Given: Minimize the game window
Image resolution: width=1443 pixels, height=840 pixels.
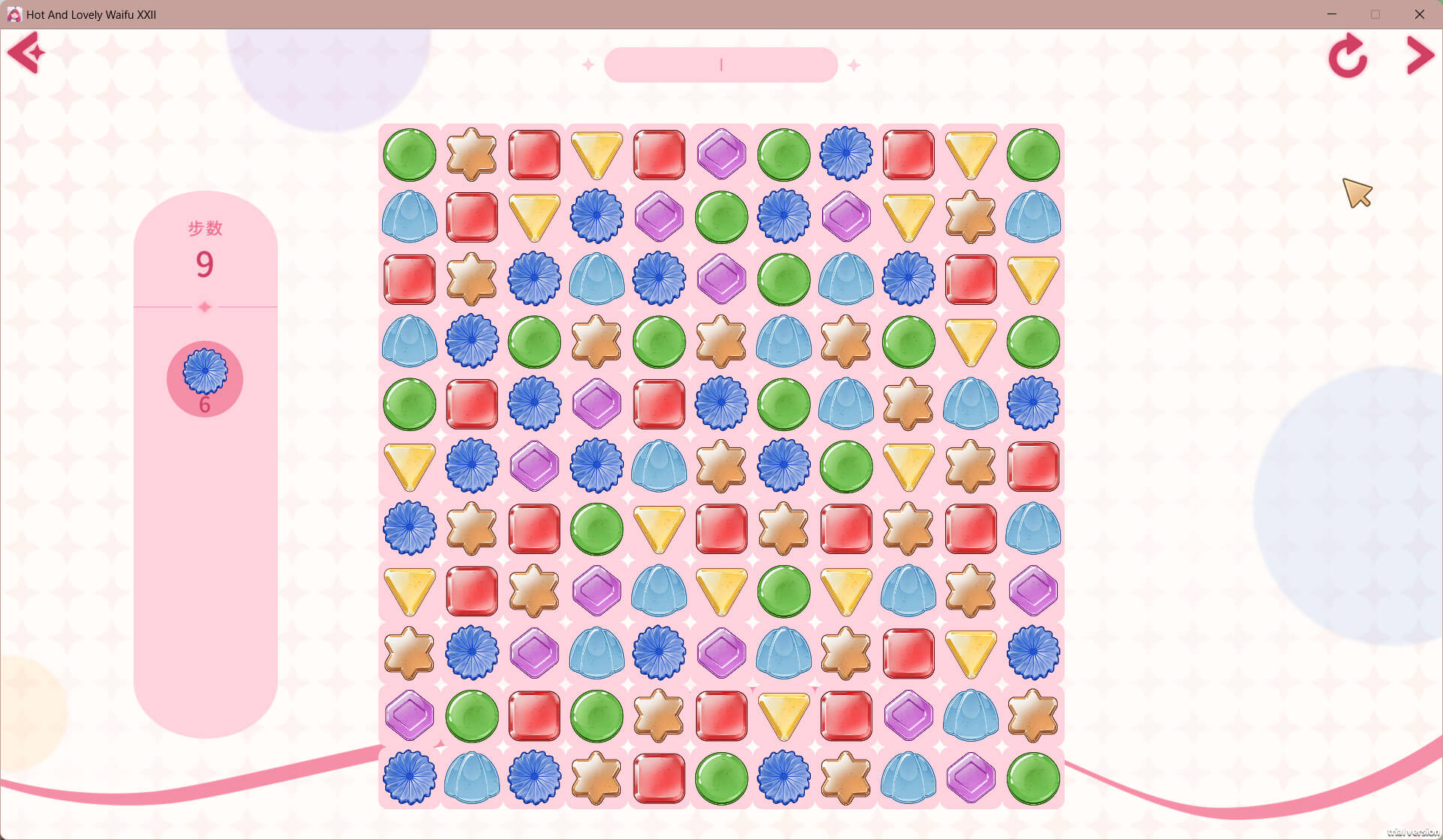Looking at the screenshot, I should click(1332, 14).
